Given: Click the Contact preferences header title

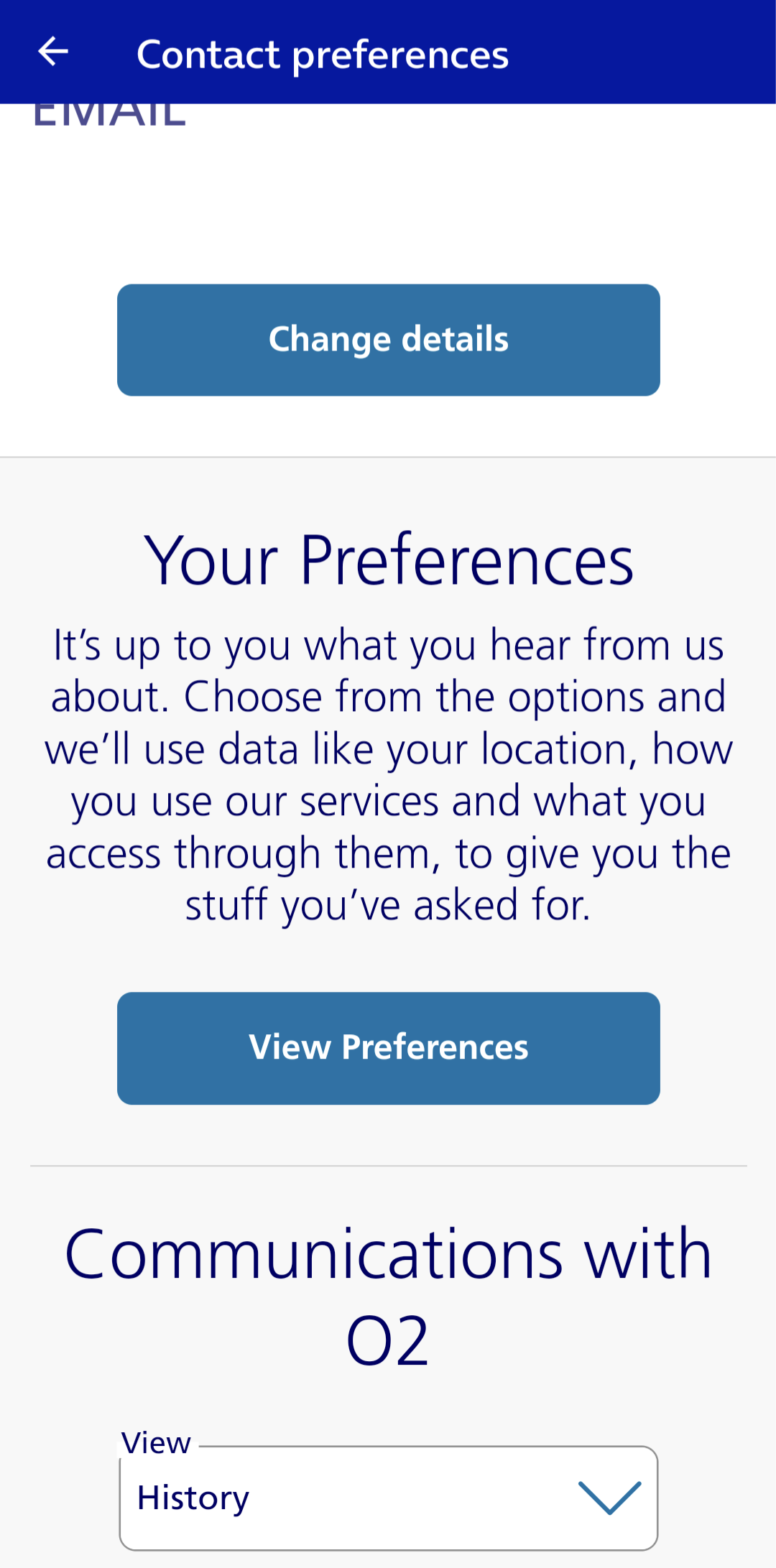Looking at the screenshot, I should click(323, 53).
